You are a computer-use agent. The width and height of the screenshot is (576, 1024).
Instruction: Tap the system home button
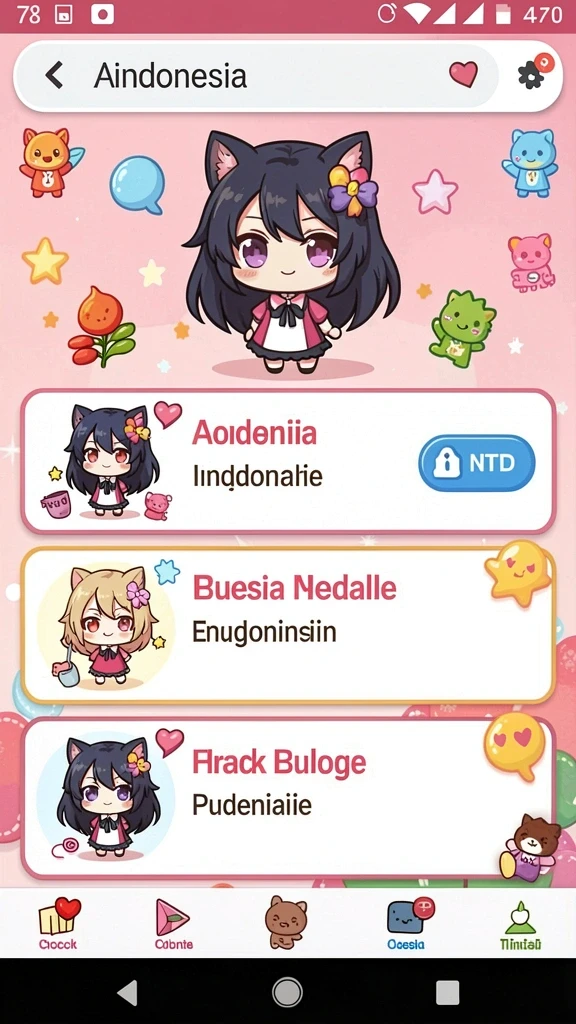coord(287,993)
